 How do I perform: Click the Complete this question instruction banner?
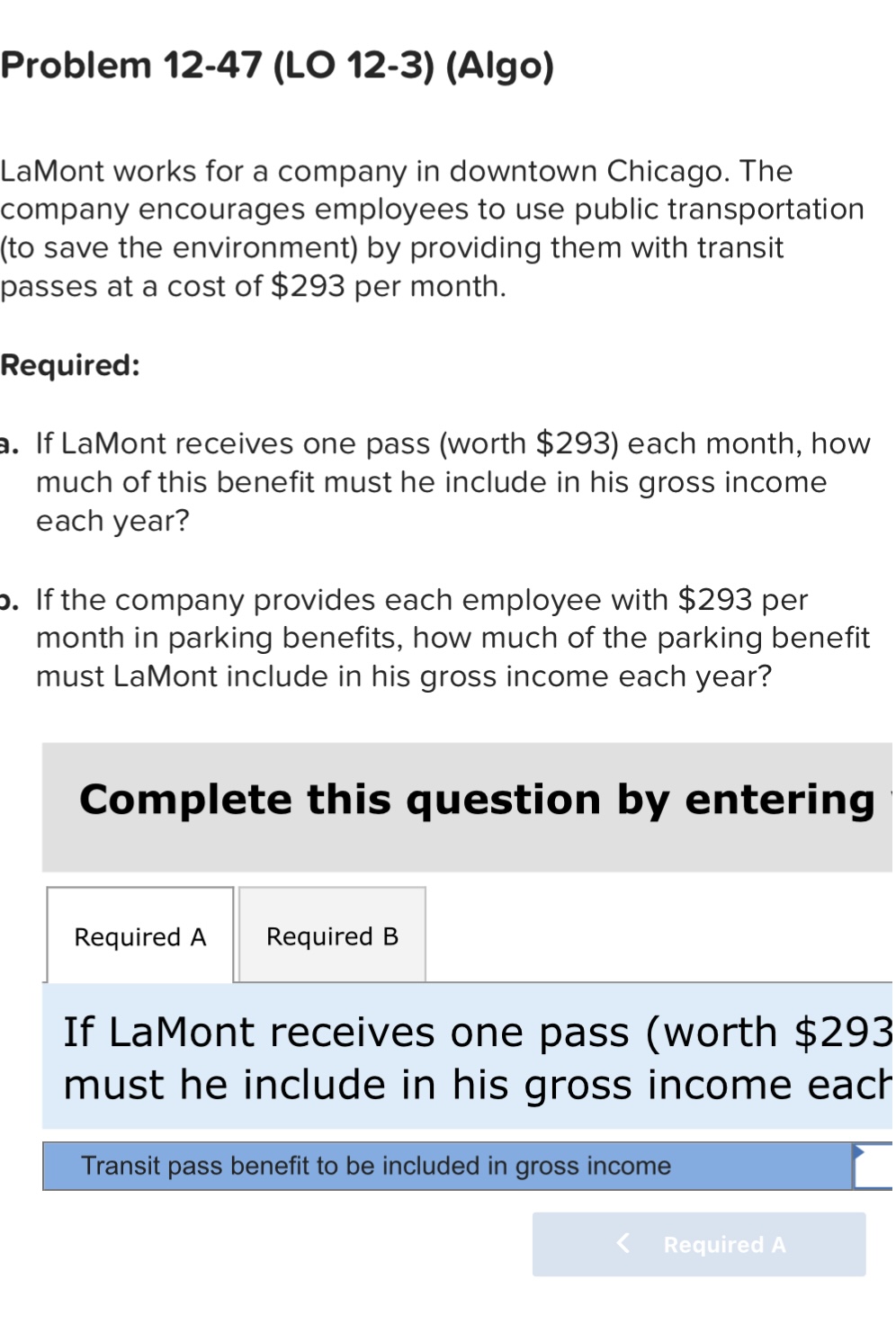[468, 799]
